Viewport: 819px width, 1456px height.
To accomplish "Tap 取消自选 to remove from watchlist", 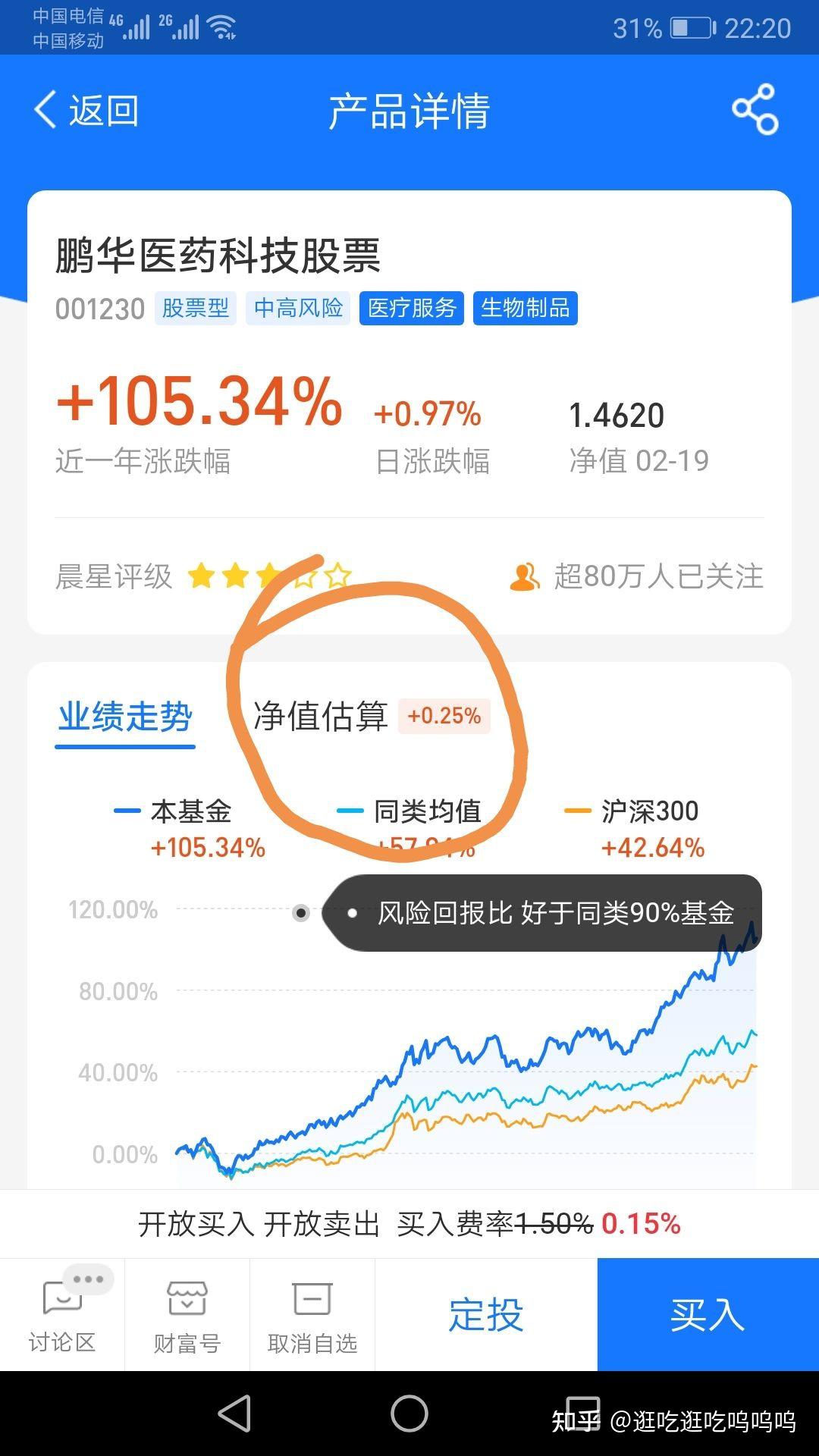I will tap(312, 1315).
